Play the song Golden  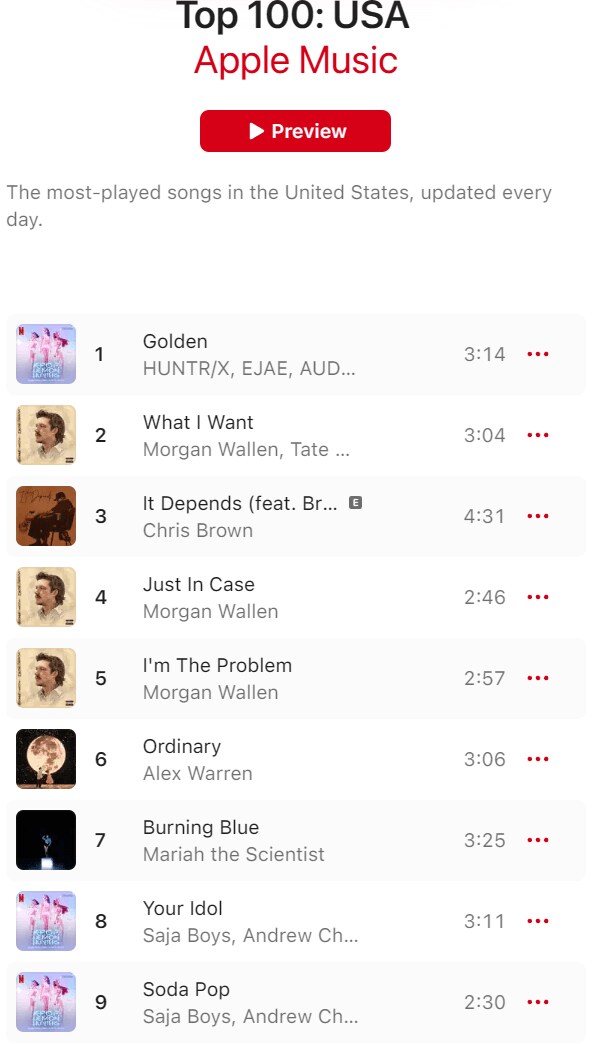tap(46, 354)
